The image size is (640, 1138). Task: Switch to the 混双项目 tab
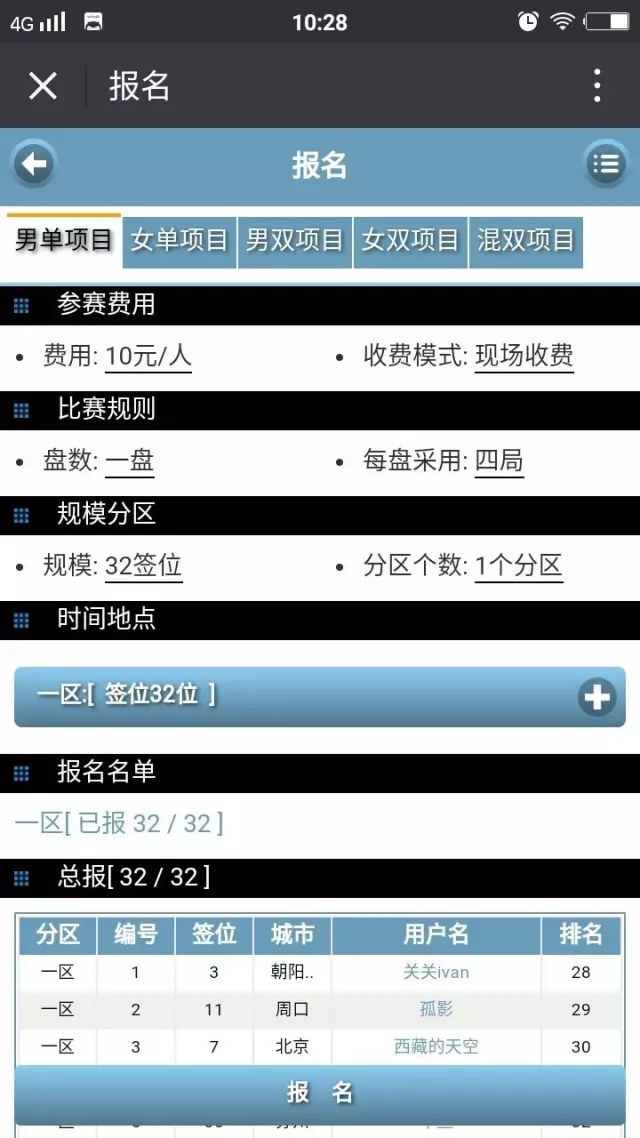pyautogui.click(x=526, y=242)
